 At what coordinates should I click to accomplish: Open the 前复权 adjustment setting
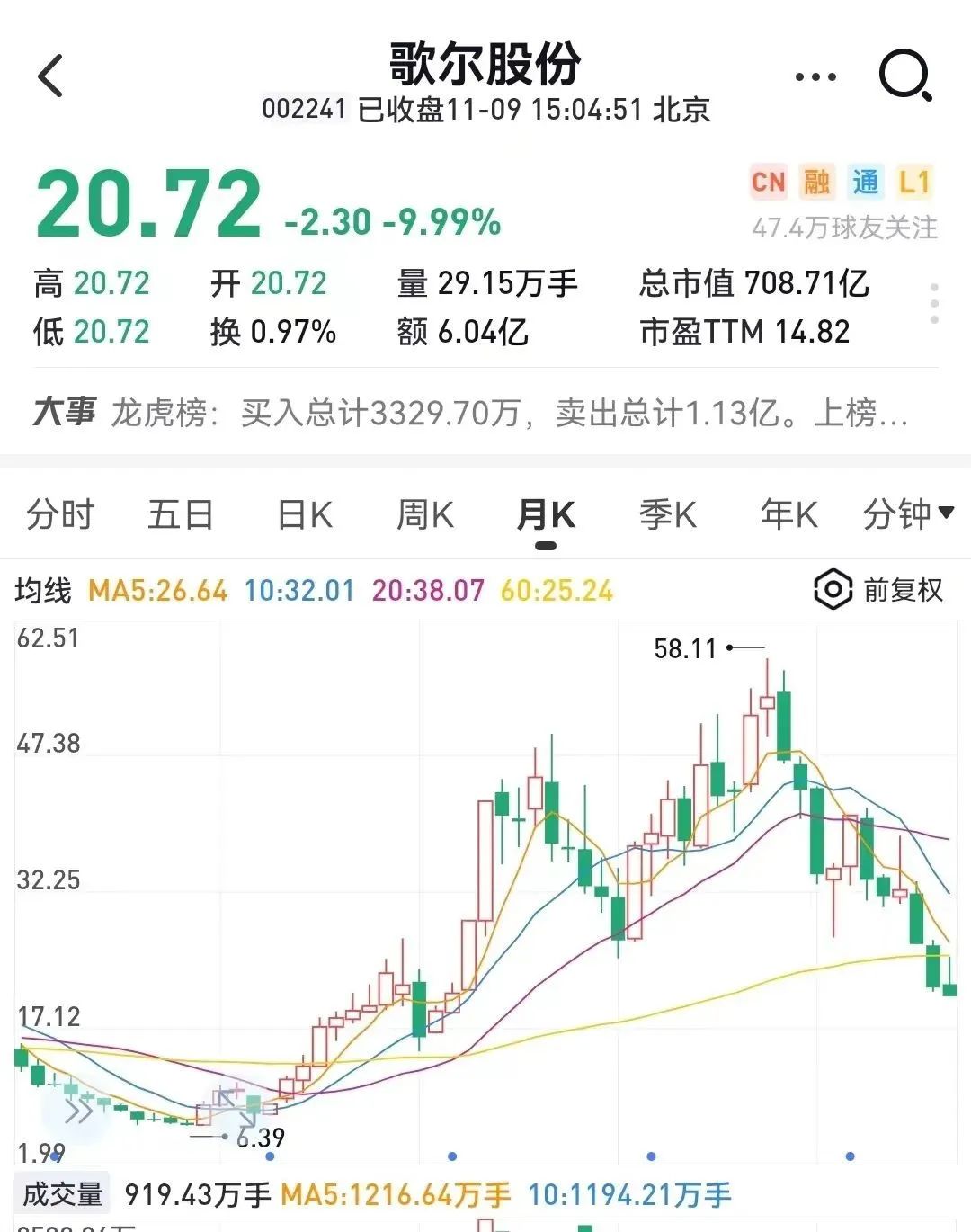(879, 591)
